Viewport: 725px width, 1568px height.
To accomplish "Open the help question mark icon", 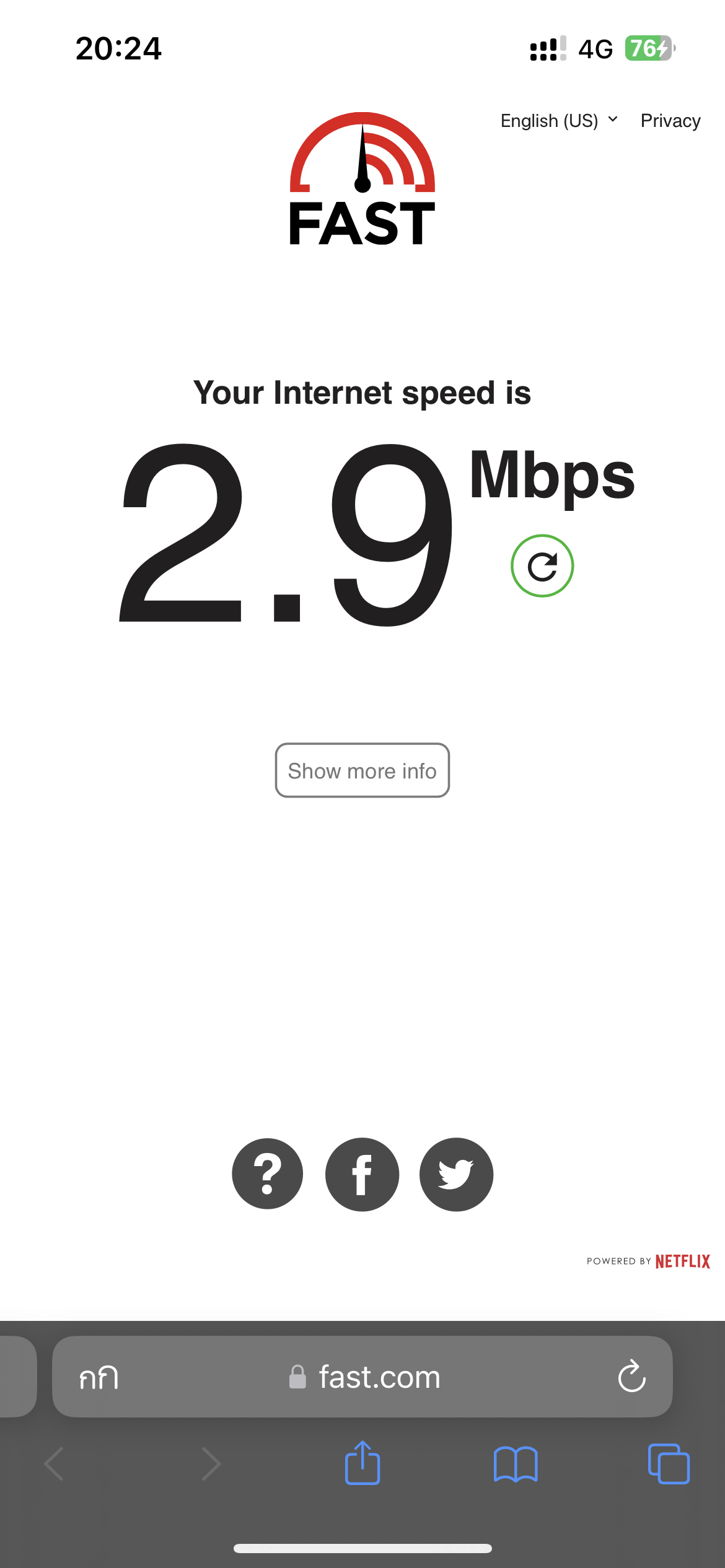I will pyautogui.click(x=268, y=1174).
